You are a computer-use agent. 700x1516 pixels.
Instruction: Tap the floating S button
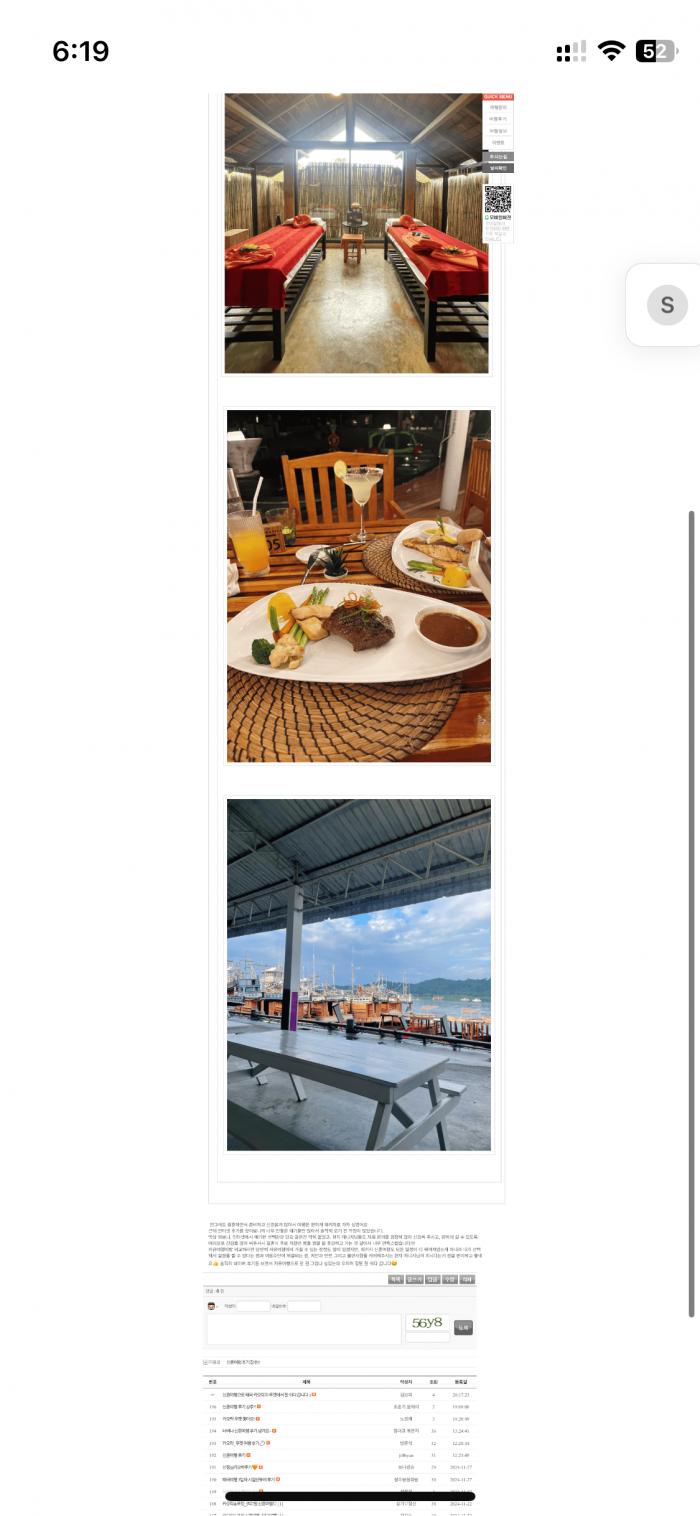click(667, 305)
